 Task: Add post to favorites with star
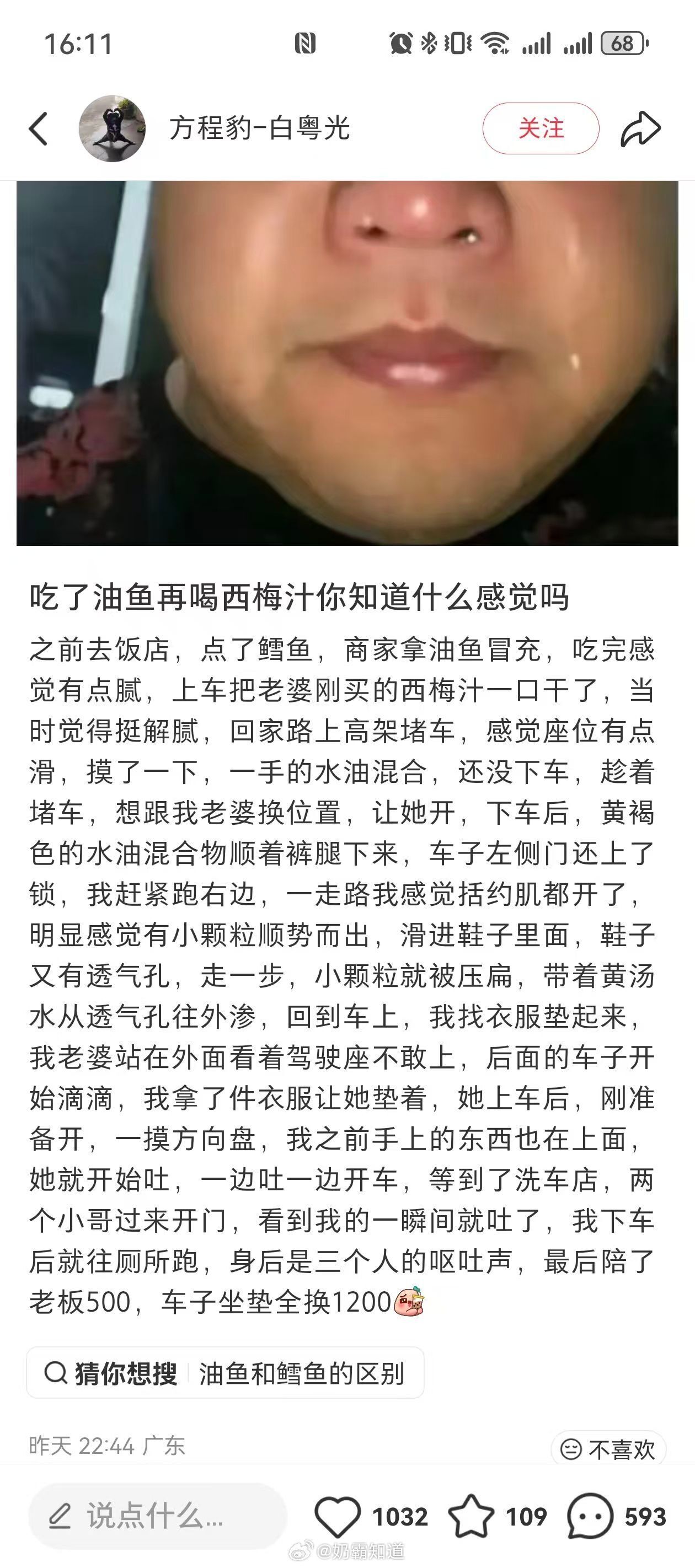471,1516
